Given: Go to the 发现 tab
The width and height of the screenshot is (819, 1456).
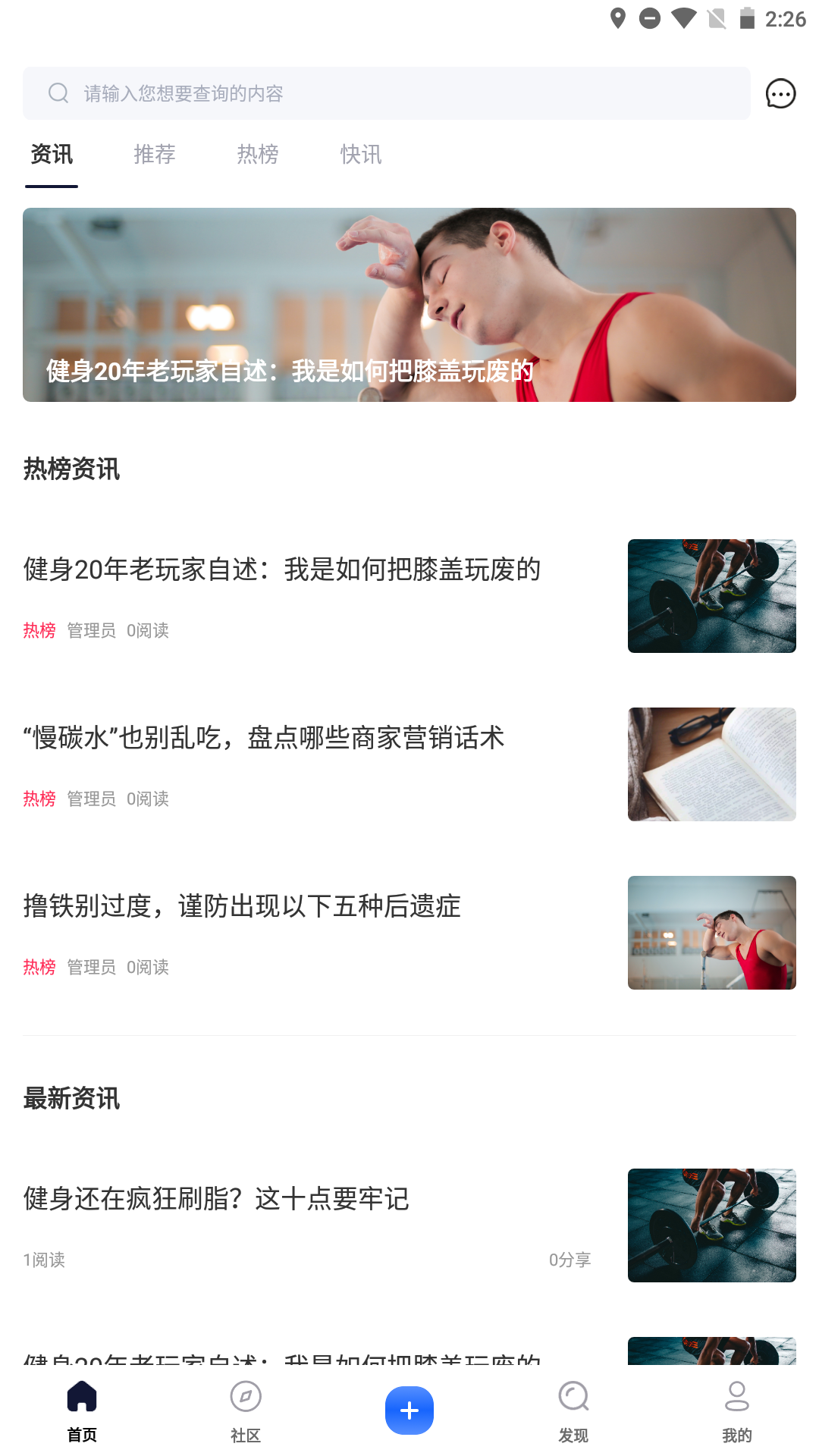Looking at the screenshot, I should tap(573, 1410).
